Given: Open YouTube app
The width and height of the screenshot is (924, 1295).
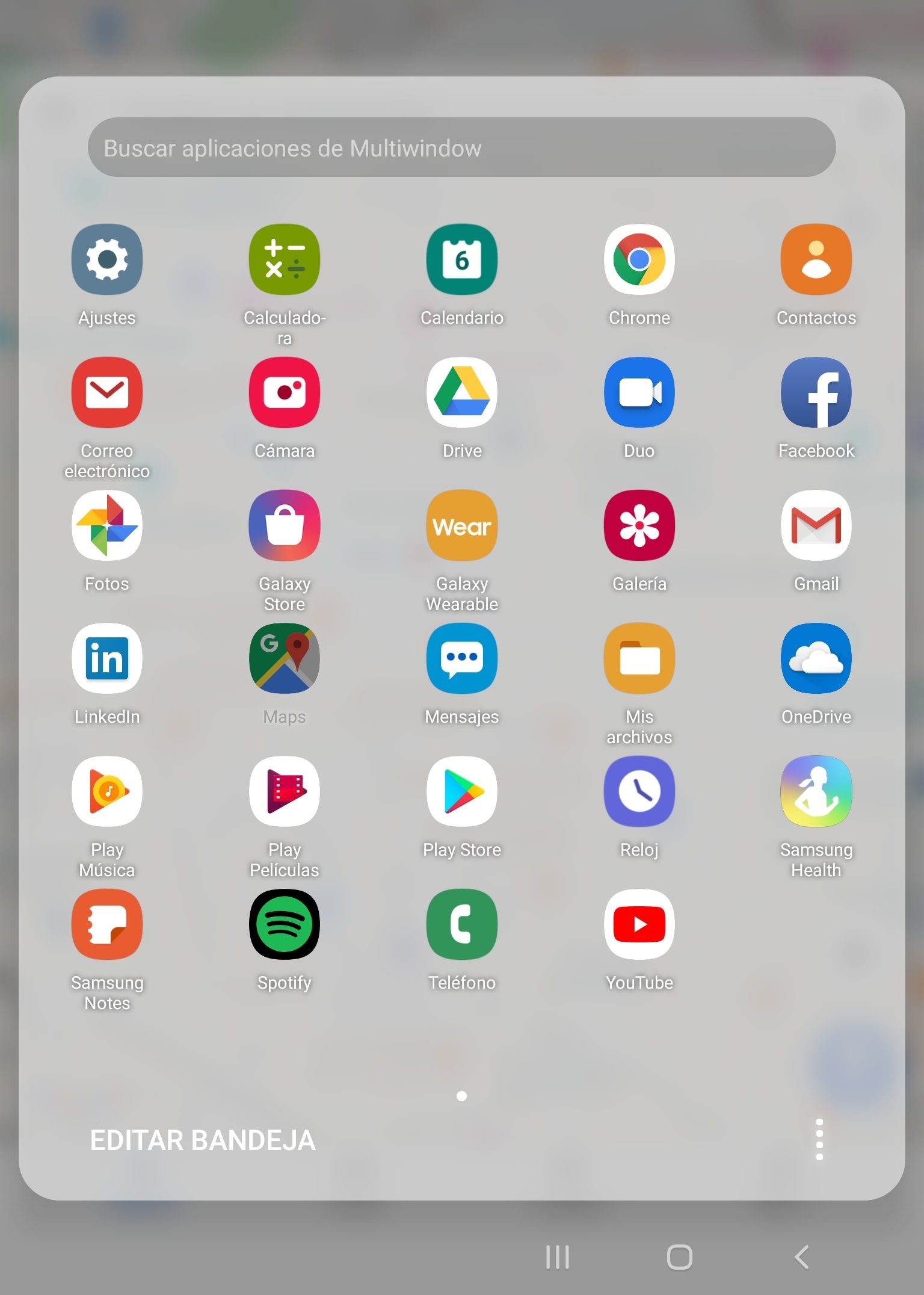Looking at the screenshot, I should tap(639, 925).
